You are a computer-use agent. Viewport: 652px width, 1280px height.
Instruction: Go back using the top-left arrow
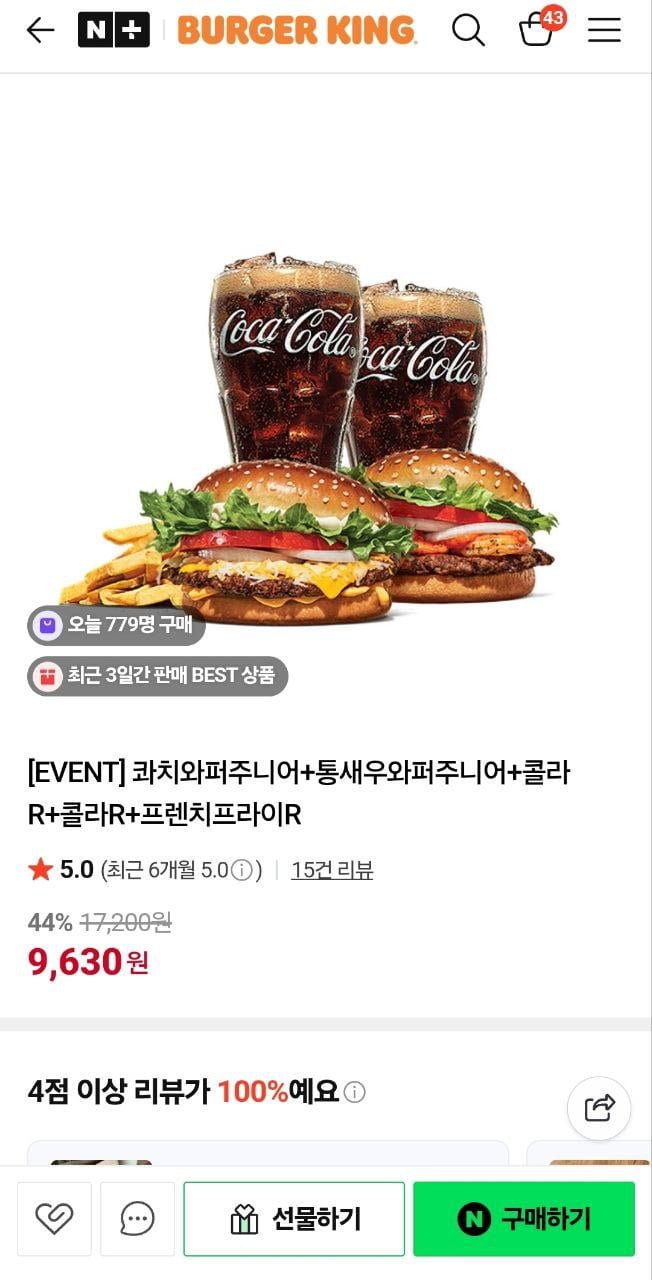click(x=40, y=30)
